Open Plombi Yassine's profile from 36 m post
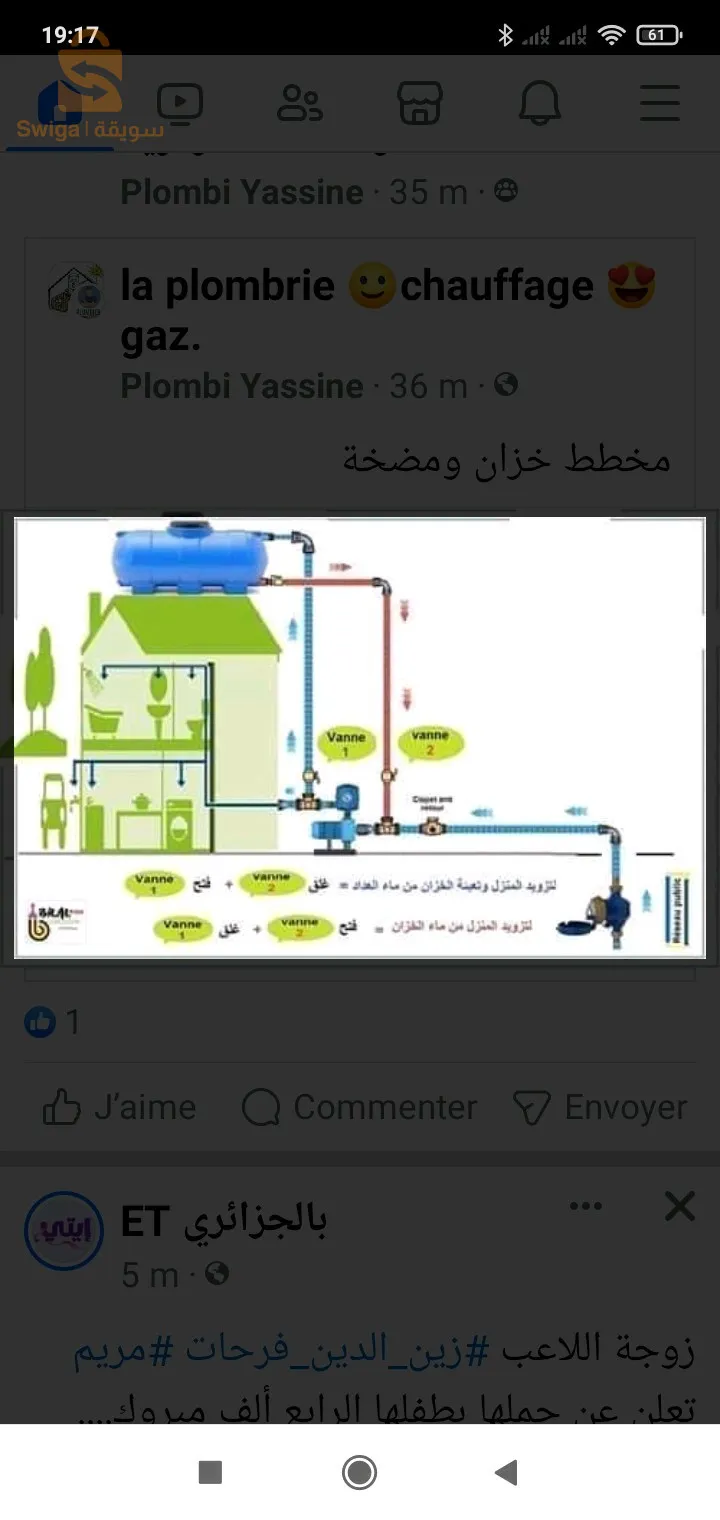Image resolution: width=720 pixels, height=1520 pixels. tap(242, 386)
